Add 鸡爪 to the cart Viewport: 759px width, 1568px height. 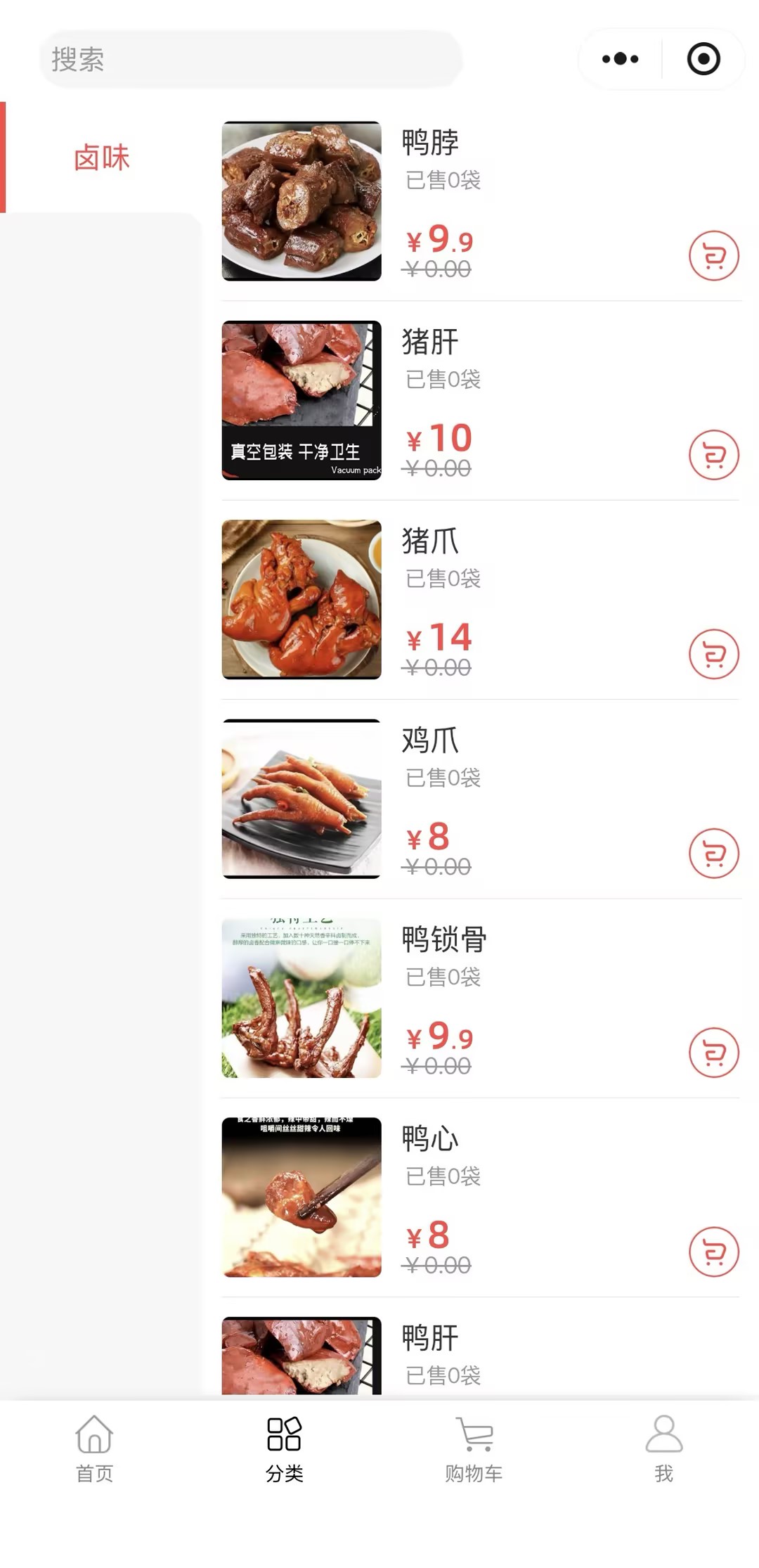pyautogui.click(x=713, y=854)
